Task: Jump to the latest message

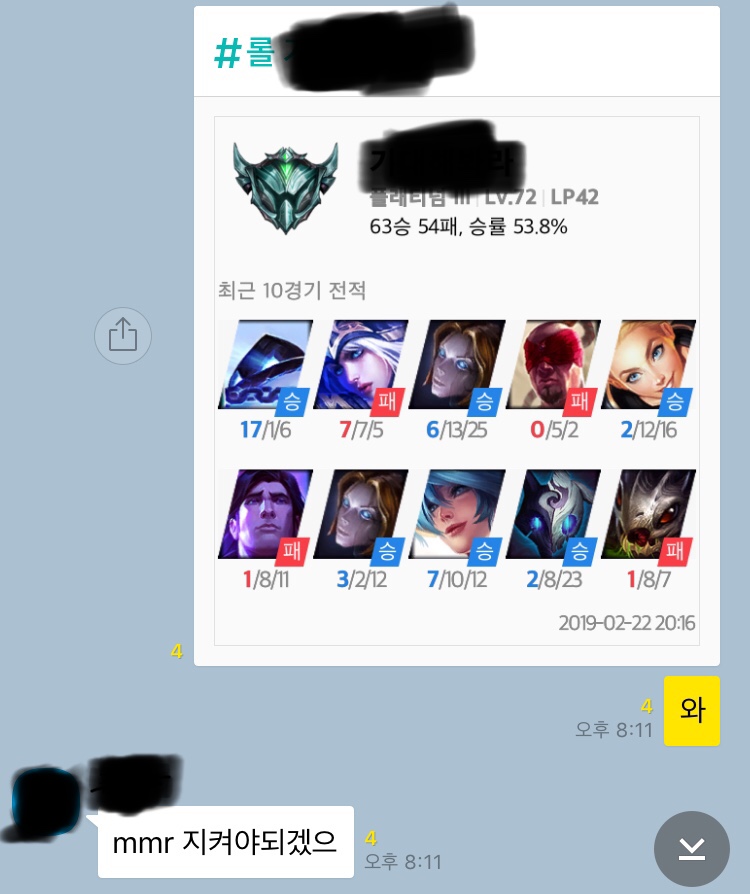Action: [691, 849]
